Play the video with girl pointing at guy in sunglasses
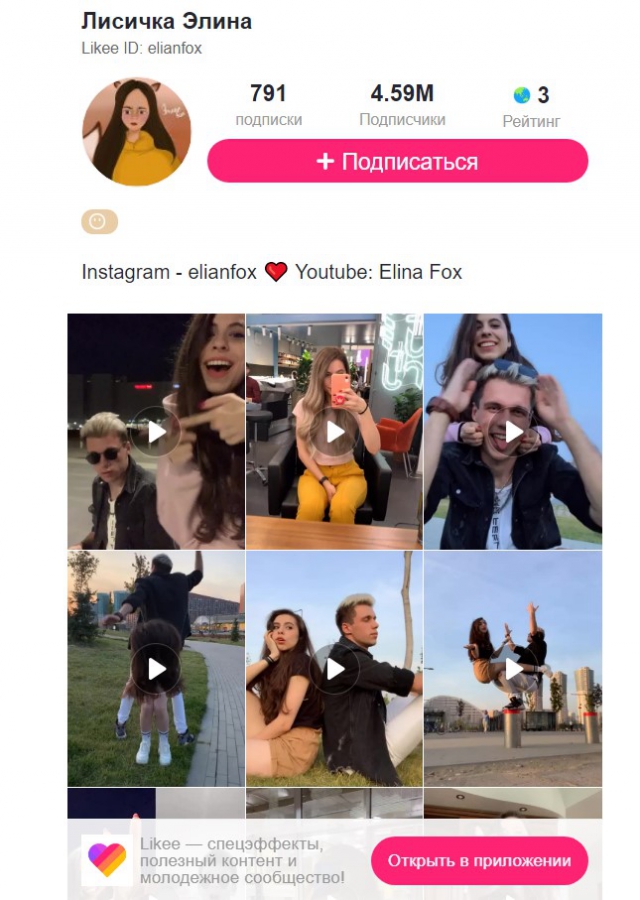 coord(156,432)
